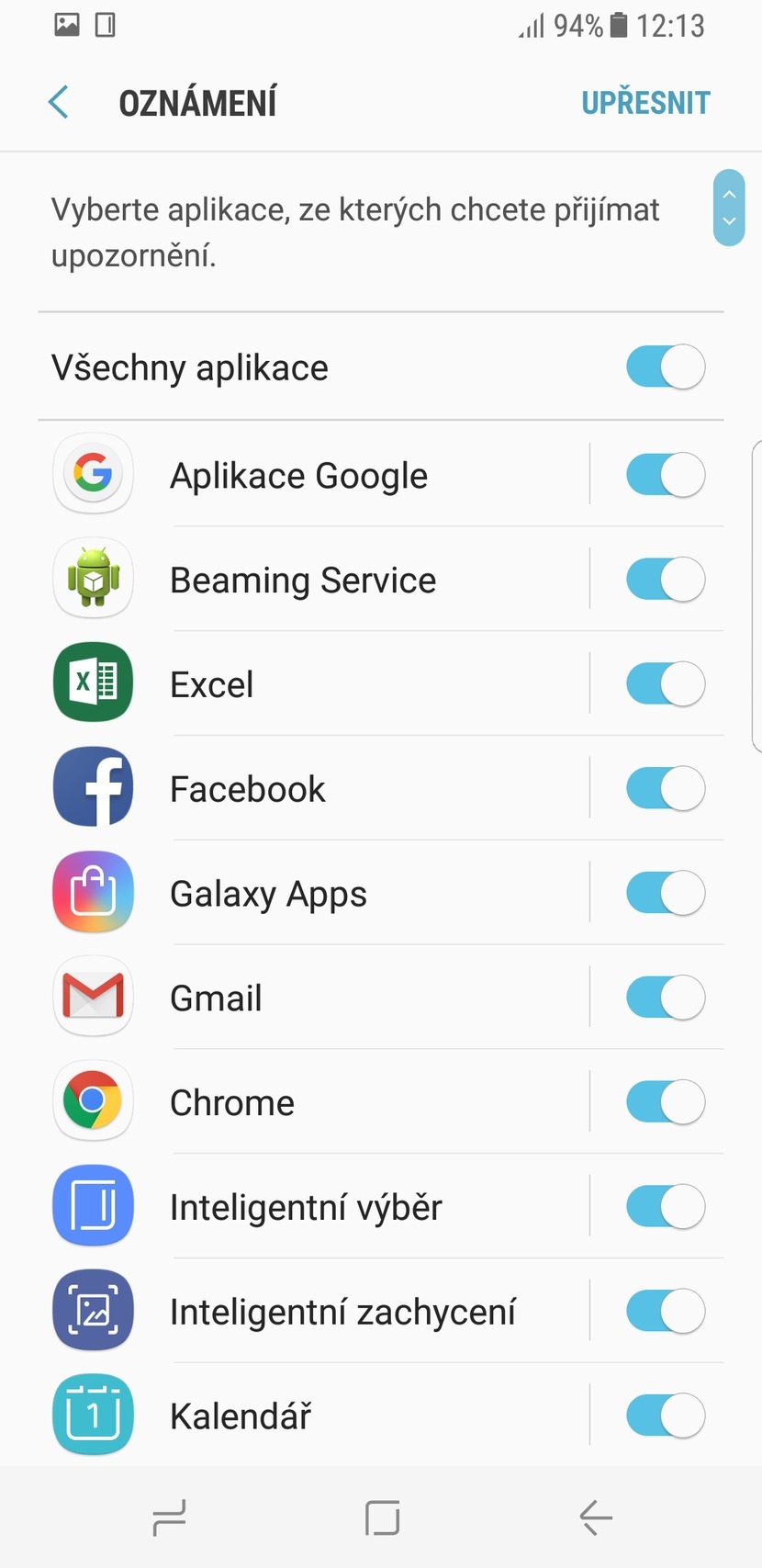The width and height of the screenshot is (762, 1568).
Task: Open the Gmail app icon
Action: point(93,996)
